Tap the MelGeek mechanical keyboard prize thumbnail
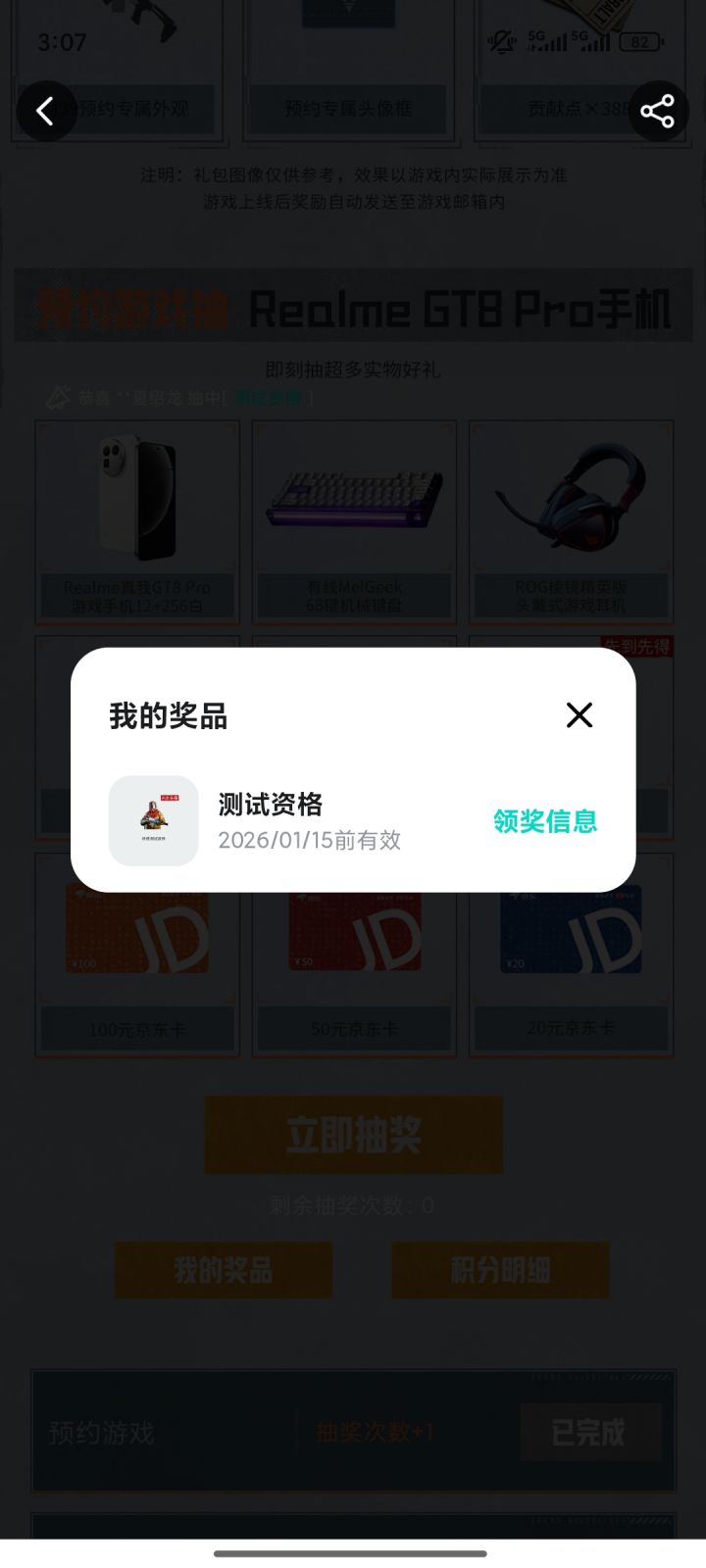Screen dimensions: 706x1568 point(353,500)
